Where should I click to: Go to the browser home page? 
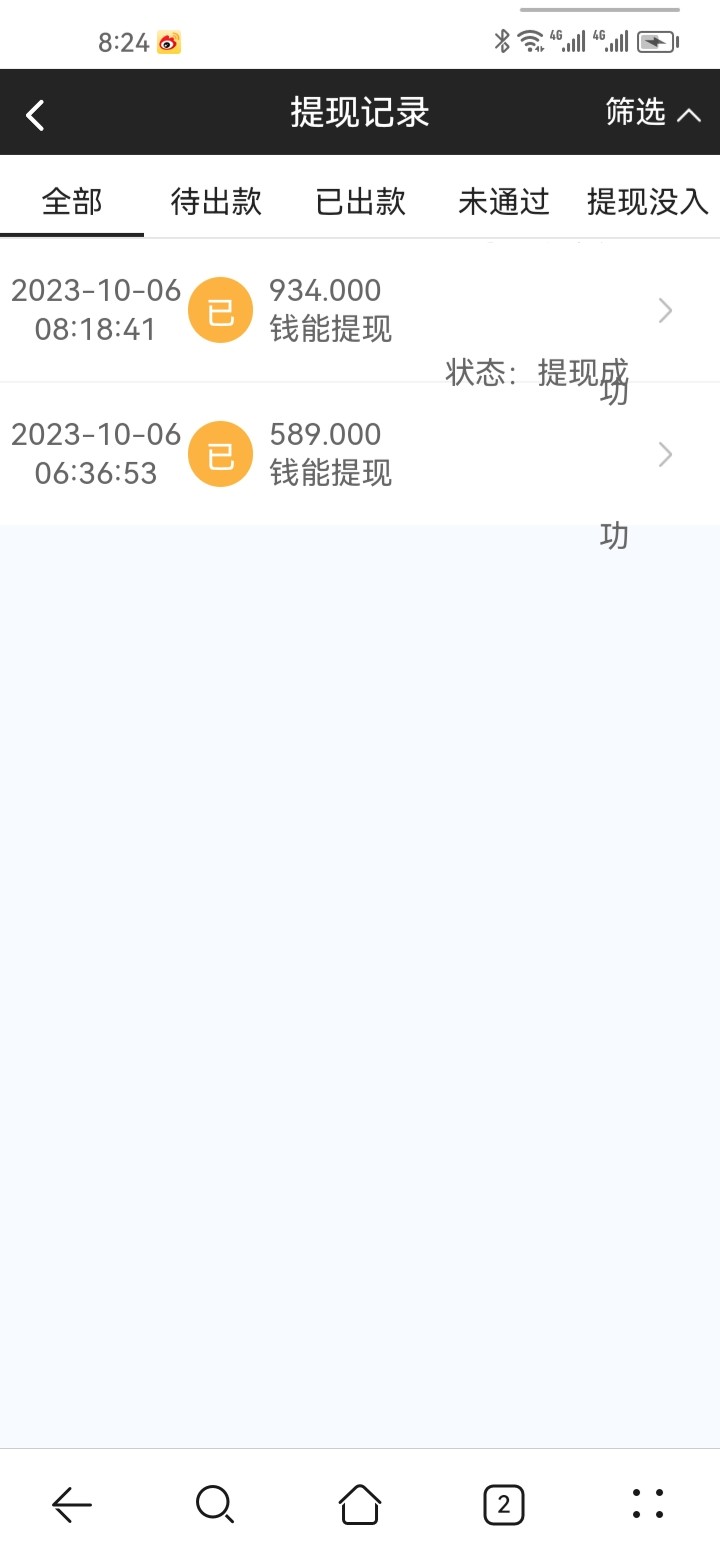pyautogui.click(x=360, y=1504)
